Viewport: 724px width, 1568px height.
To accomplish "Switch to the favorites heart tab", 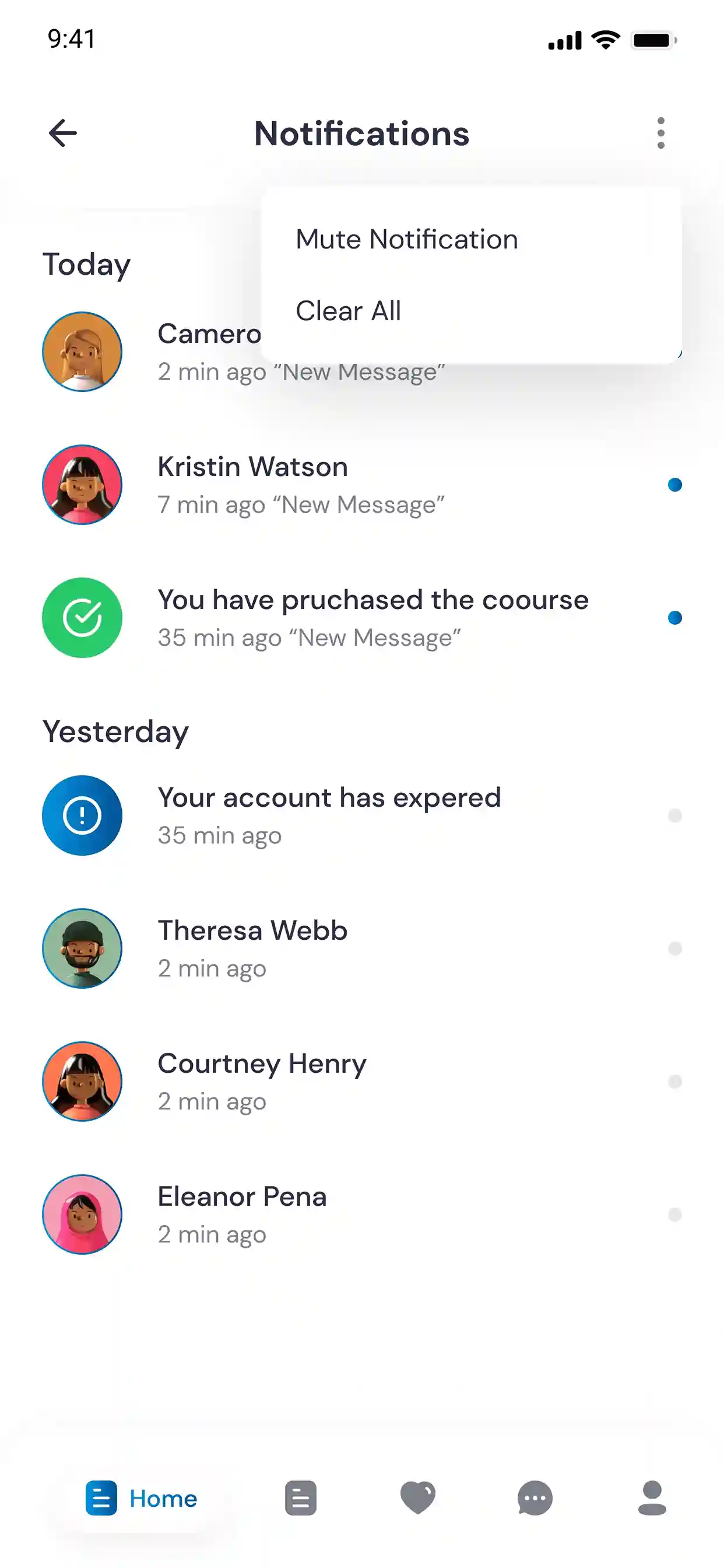I will point(418,1498).
